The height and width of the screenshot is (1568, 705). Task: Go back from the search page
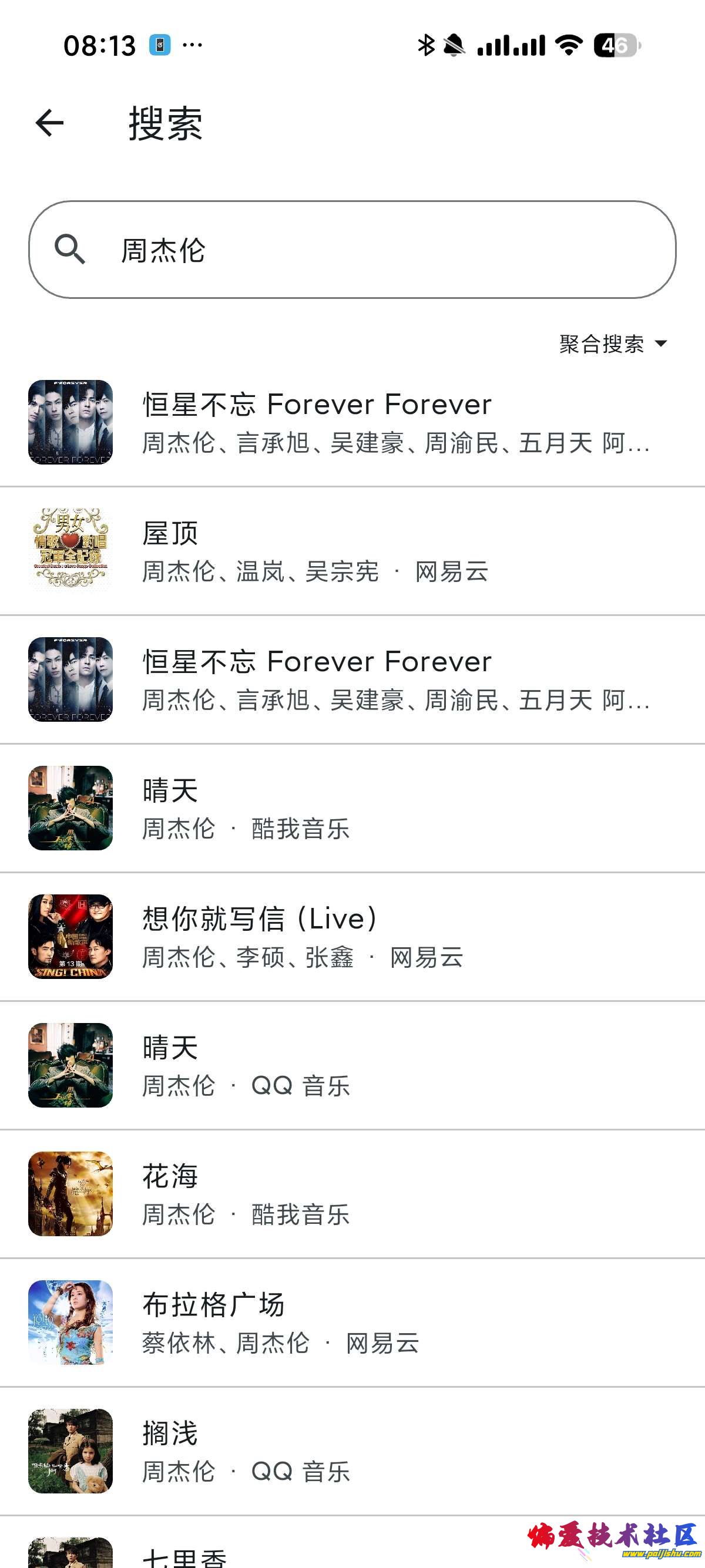50,123
